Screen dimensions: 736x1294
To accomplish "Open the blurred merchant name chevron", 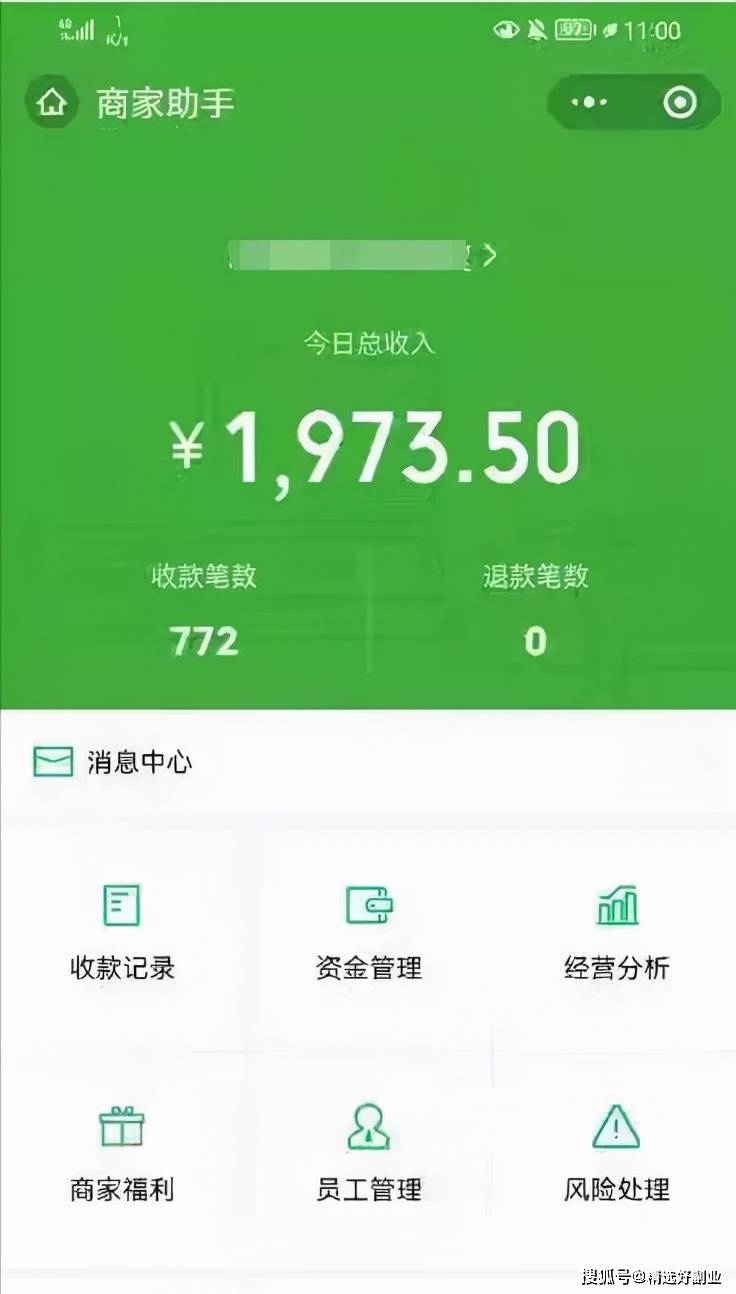I will [488, 256].
